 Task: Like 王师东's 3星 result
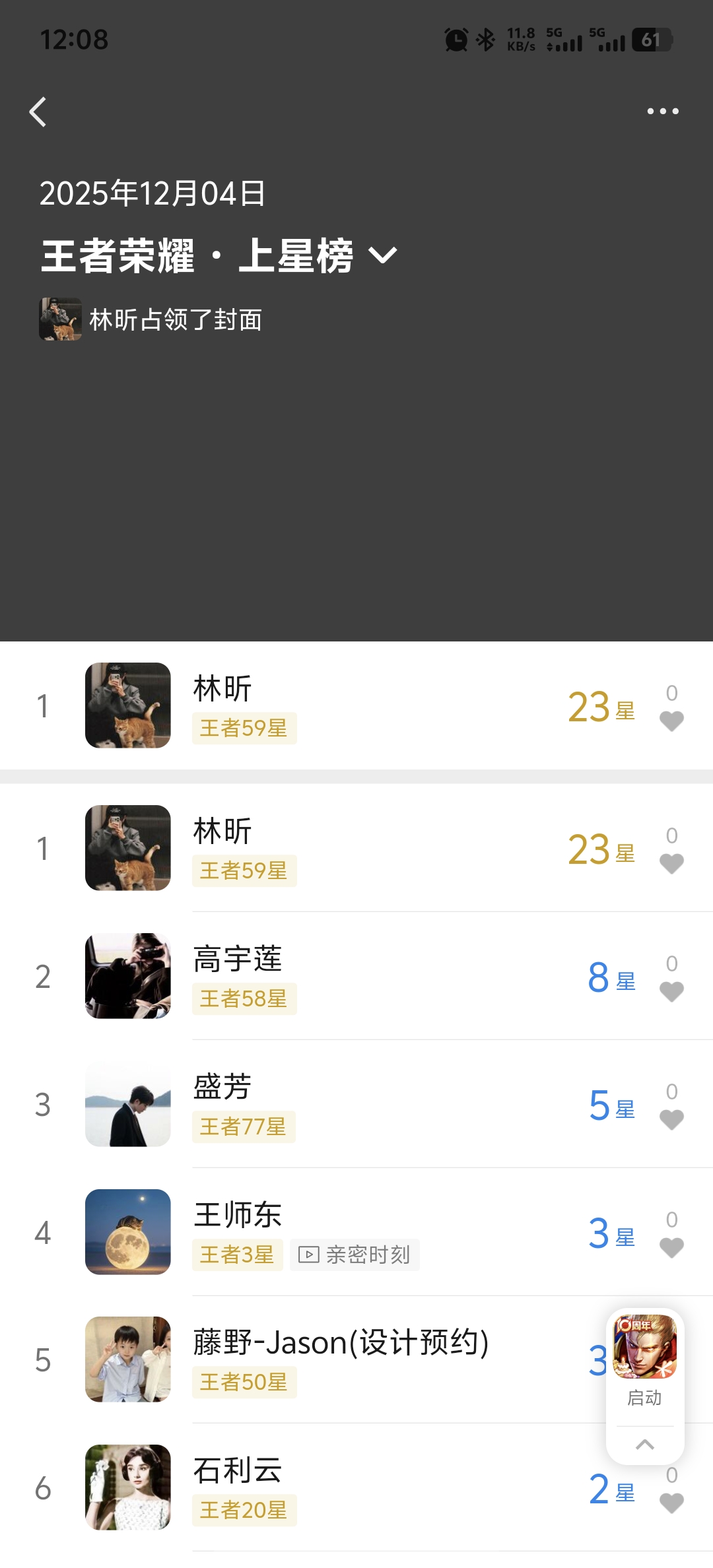point(671,1247)
